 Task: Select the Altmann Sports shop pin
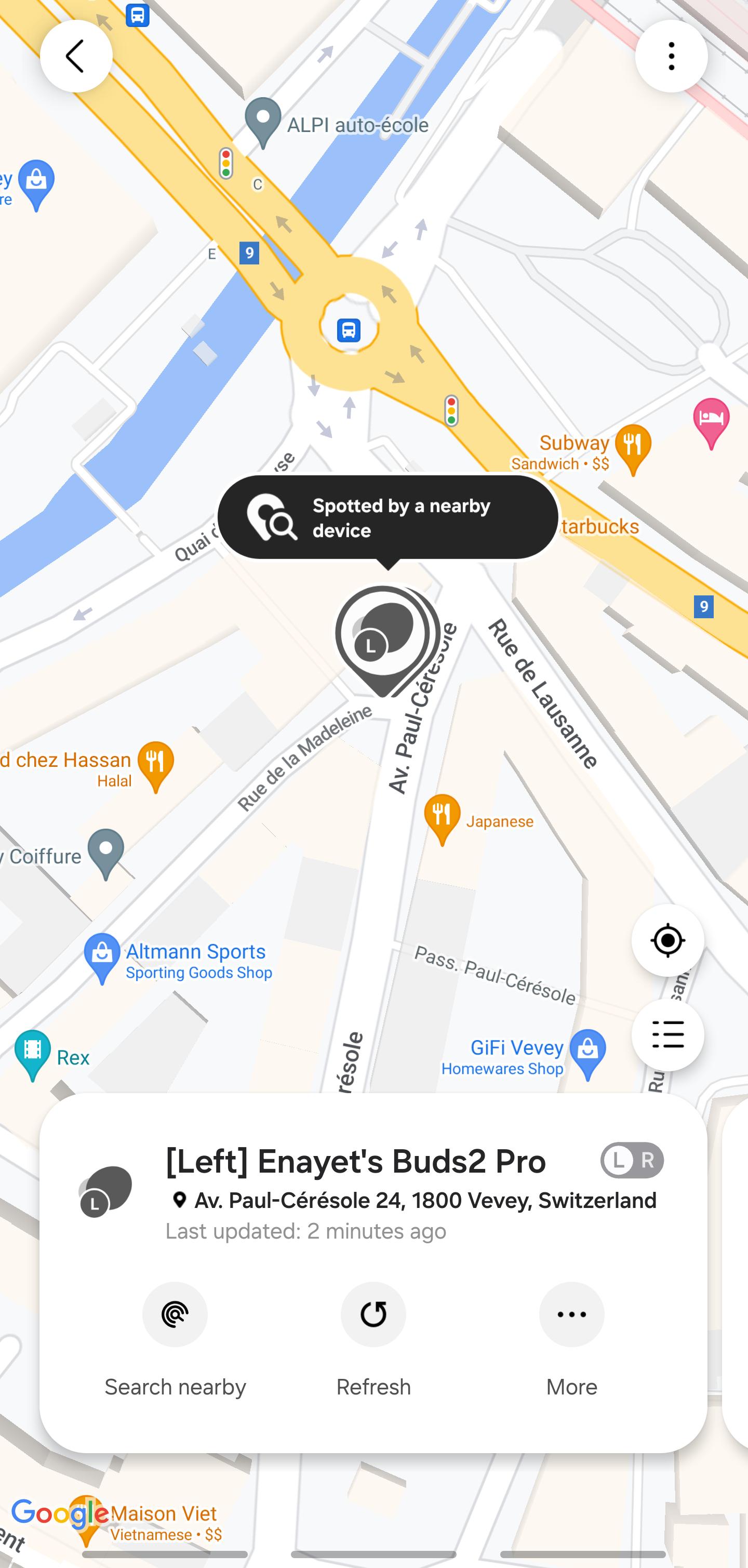tap(102, 959)
